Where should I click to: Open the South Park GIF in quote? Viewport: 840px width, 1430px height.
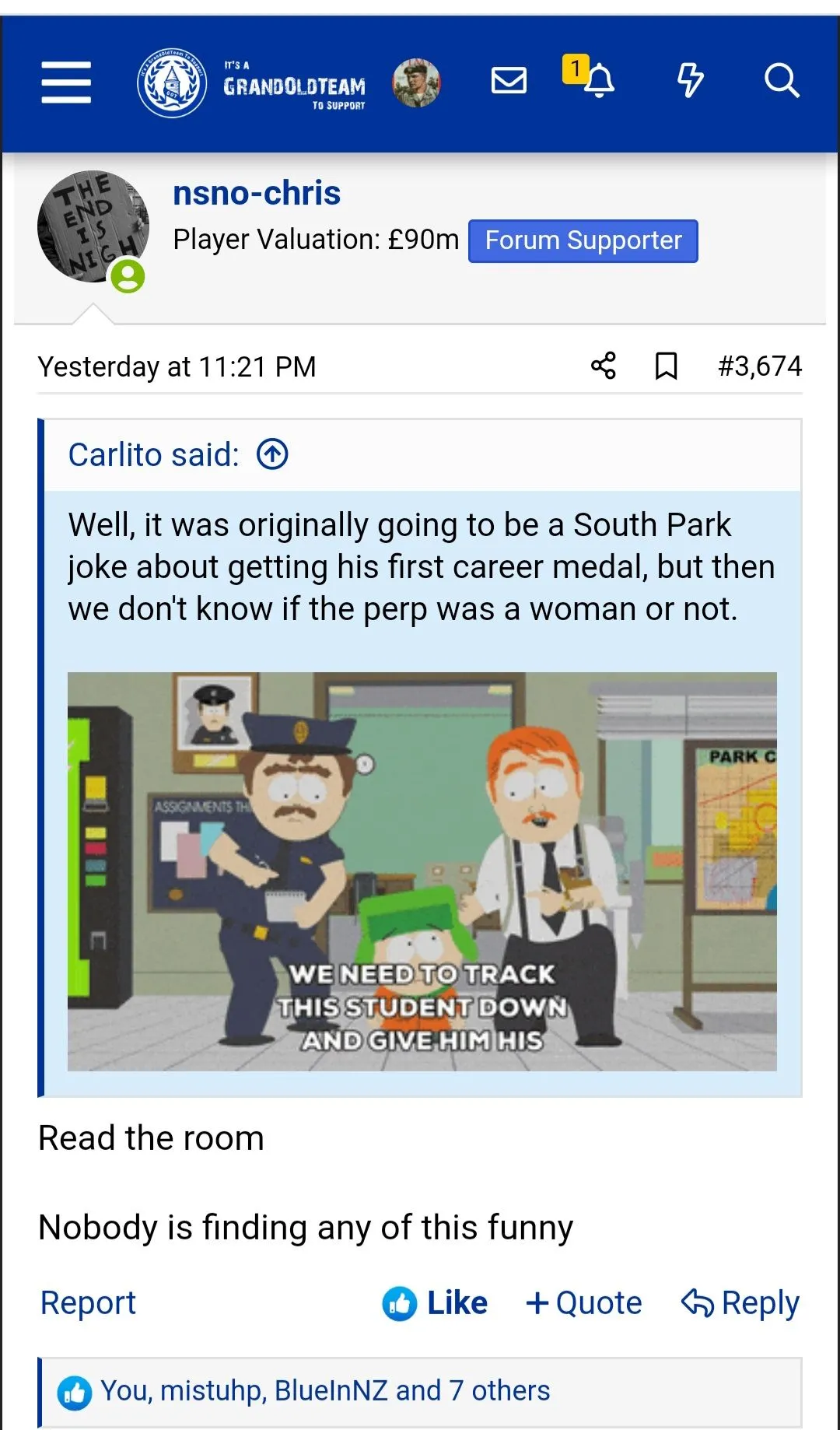pyautogui.click(x=422, y=871)
